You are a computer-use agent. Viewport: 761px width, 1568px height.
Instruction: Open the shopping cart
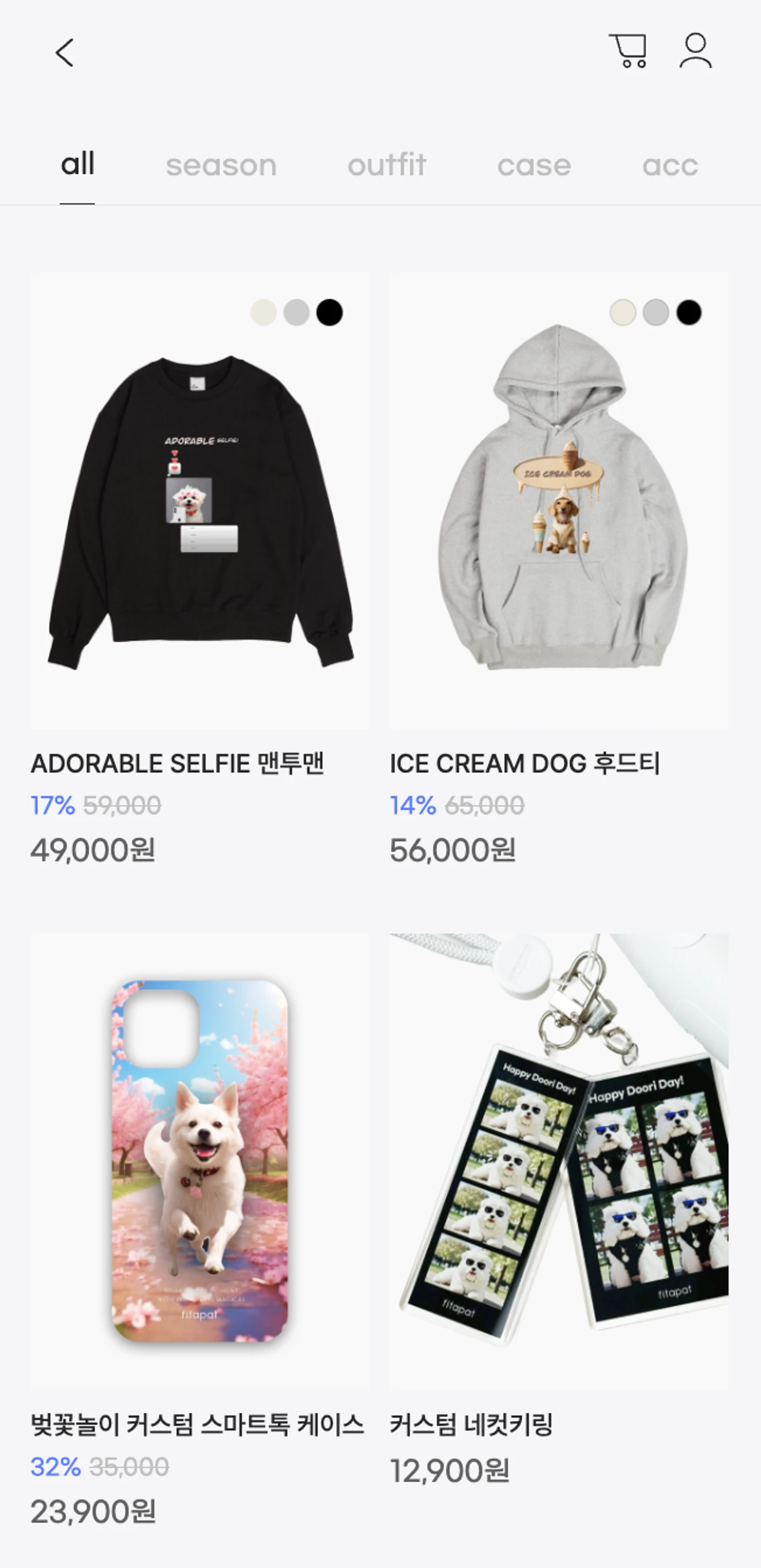point(628,51)
